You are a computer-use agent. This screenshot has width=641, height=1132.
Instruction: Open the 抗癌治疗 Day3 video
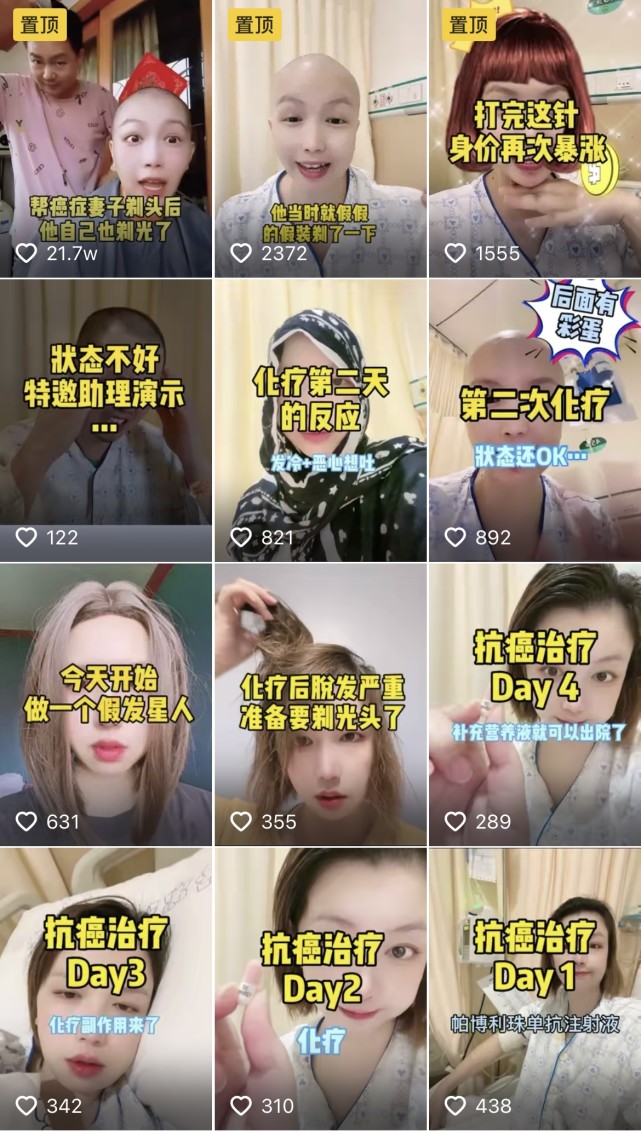click(x=105, y=990)
